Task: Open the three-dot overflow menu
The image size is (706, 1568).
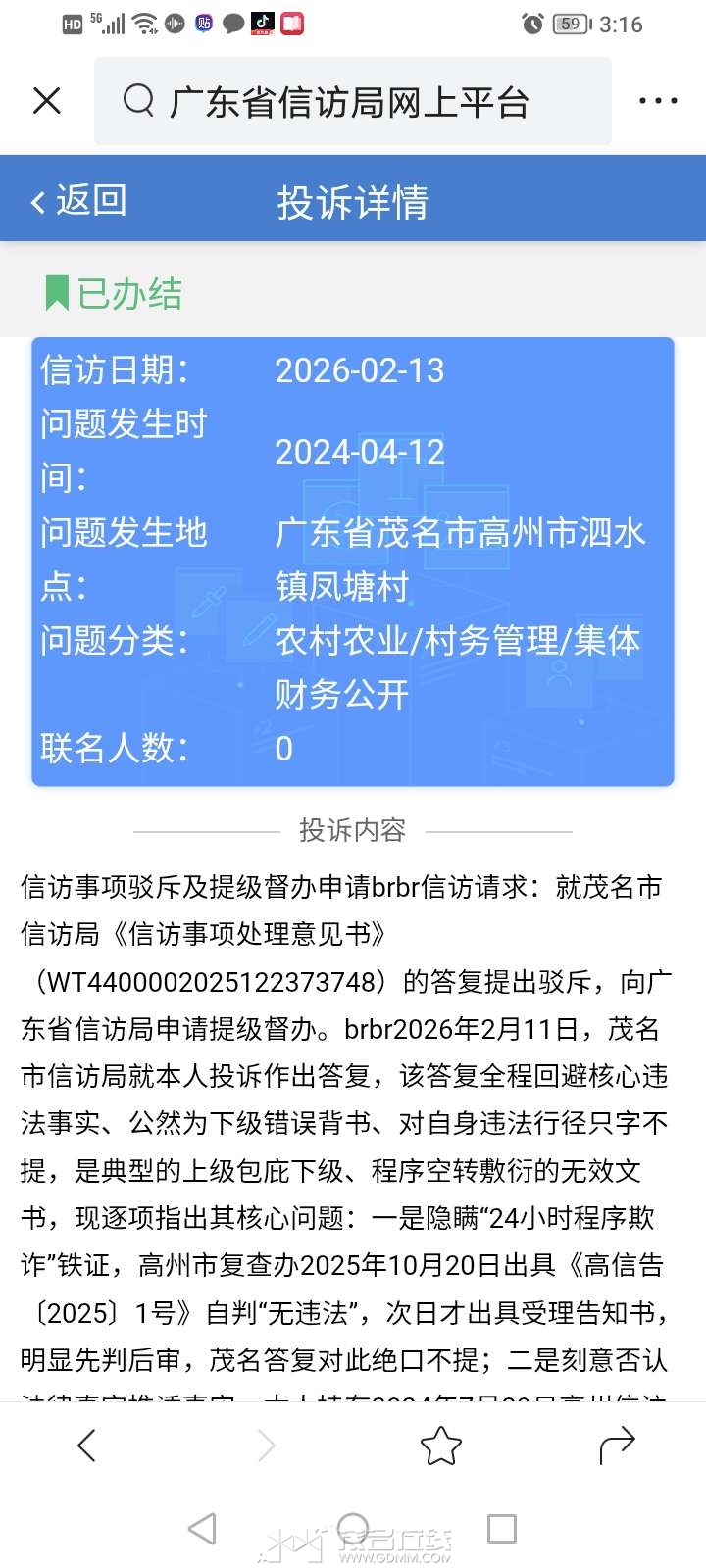Action: point(657,100)
